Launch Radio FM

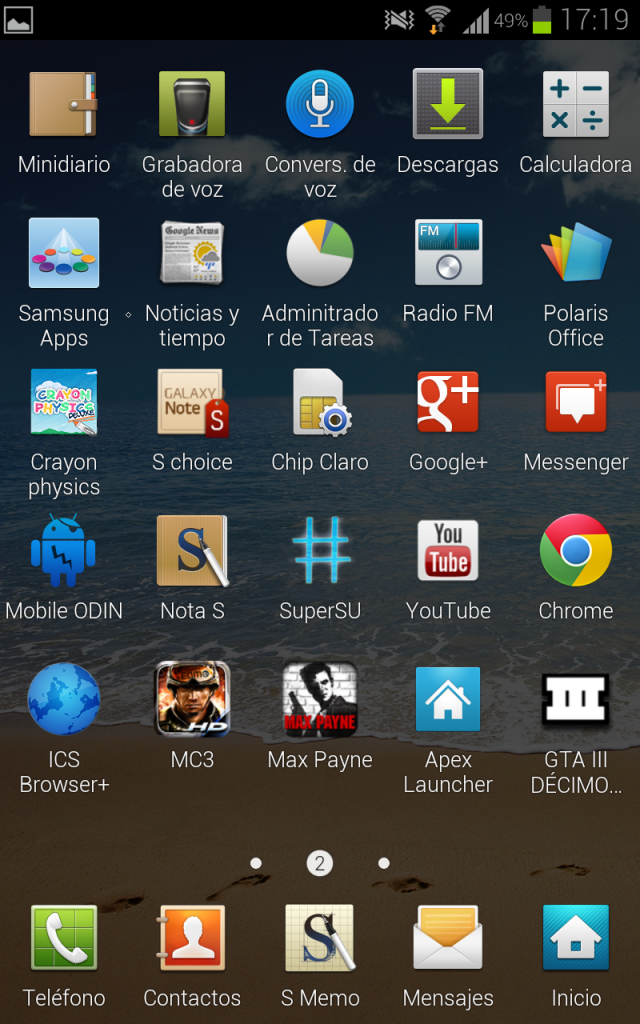[448, 253]
